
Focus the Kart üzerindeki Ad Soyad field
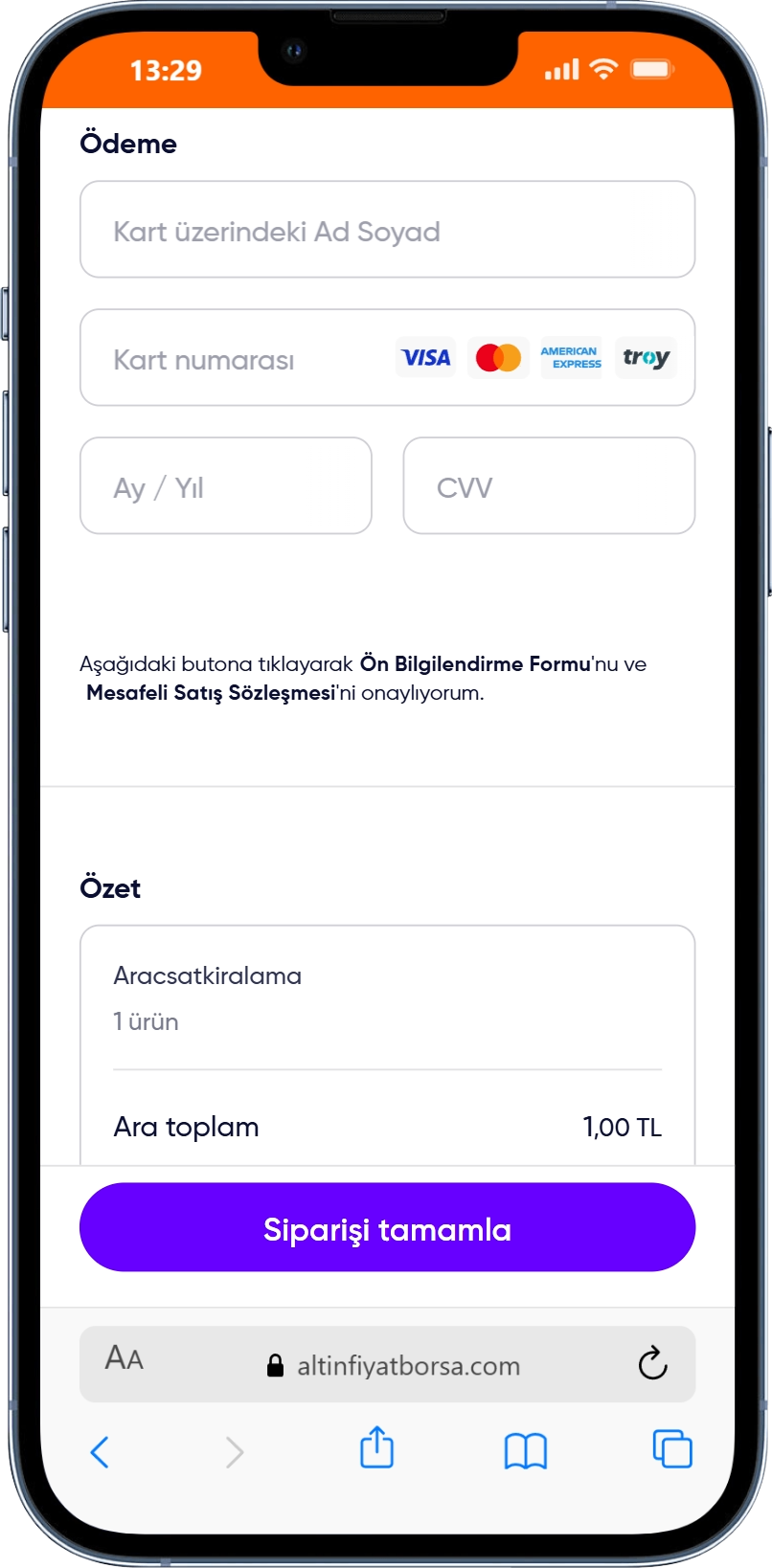(x=387, y=231)
